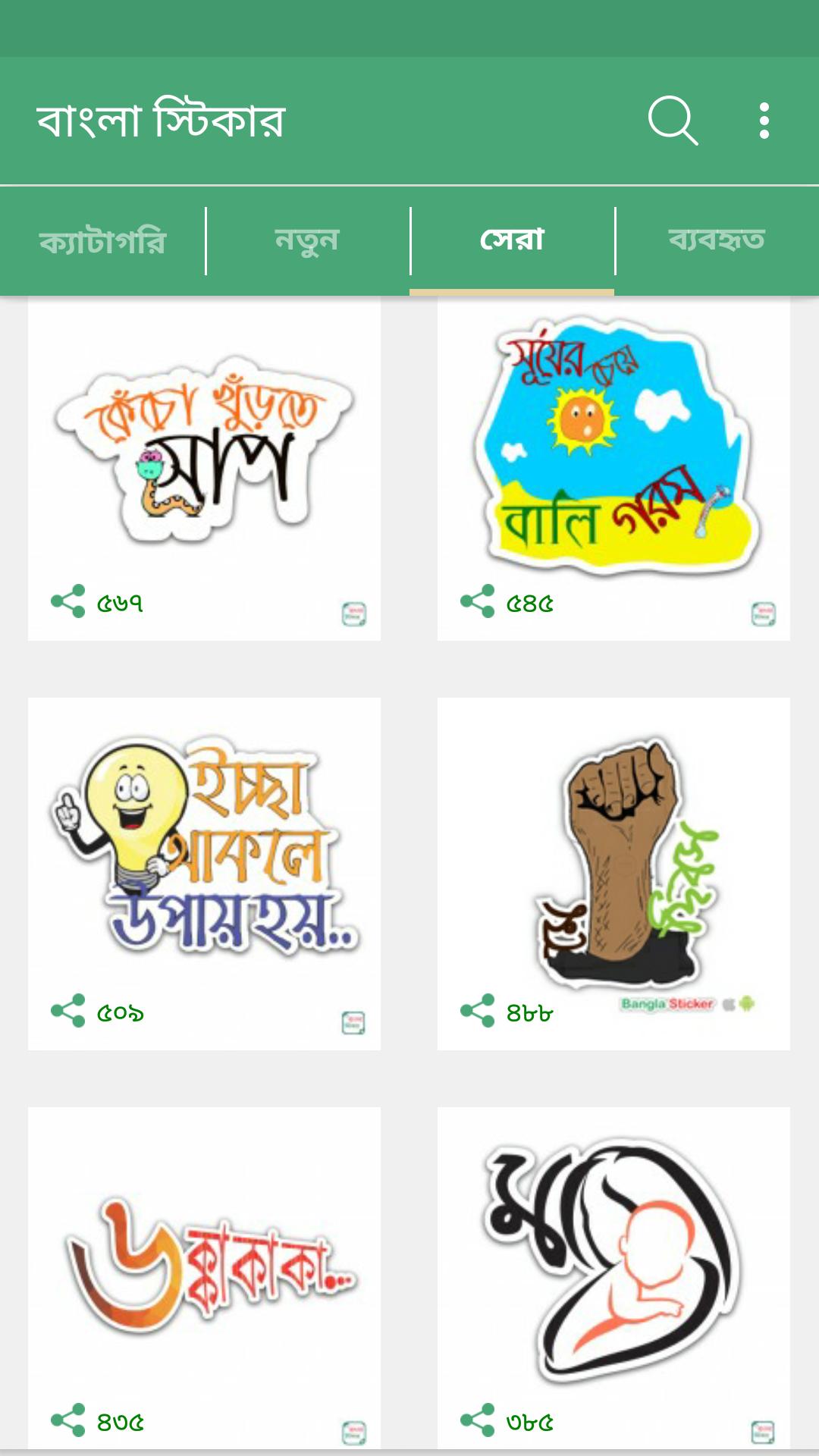This screenshot has width=819, height=1456.
Task: Select the সেরা tab
Action: (x=512, y=241)
